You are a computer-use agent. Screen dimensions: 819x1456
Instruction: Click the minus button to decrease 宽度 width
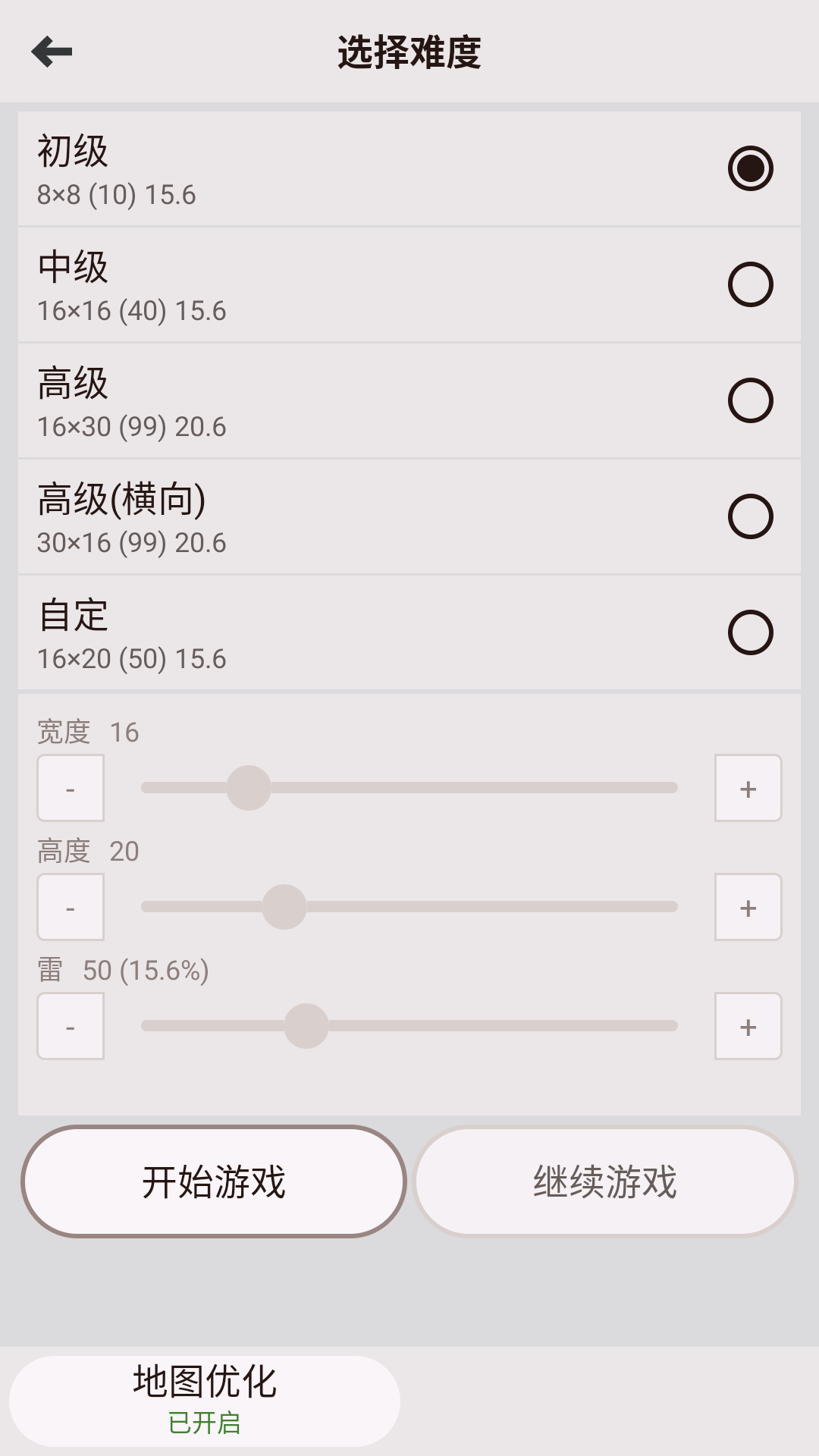[70, 788]
